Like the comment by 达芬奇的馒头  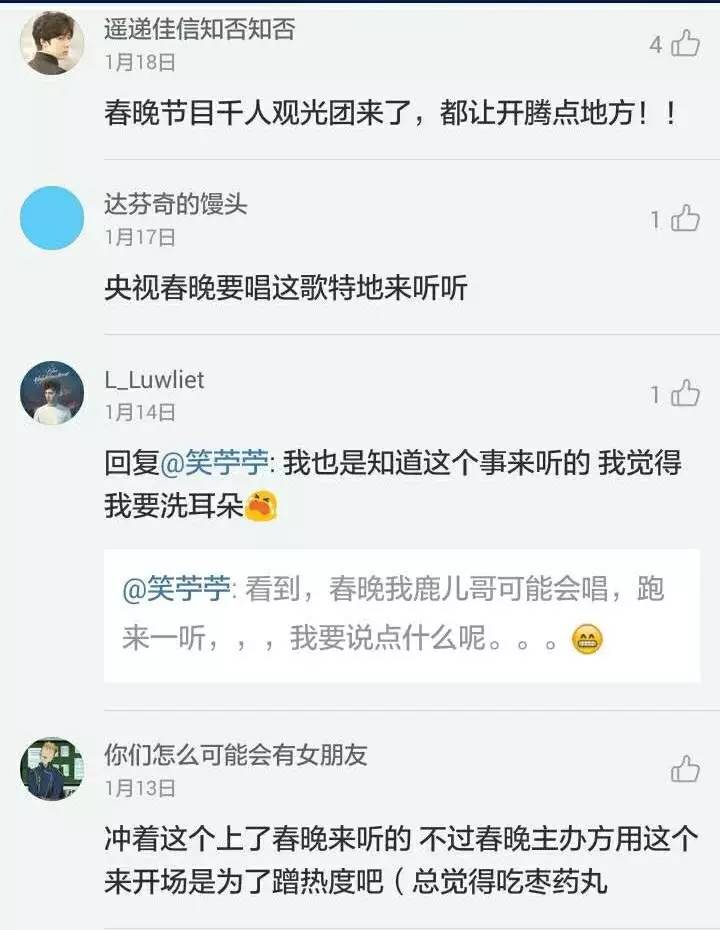click(685, 218)
